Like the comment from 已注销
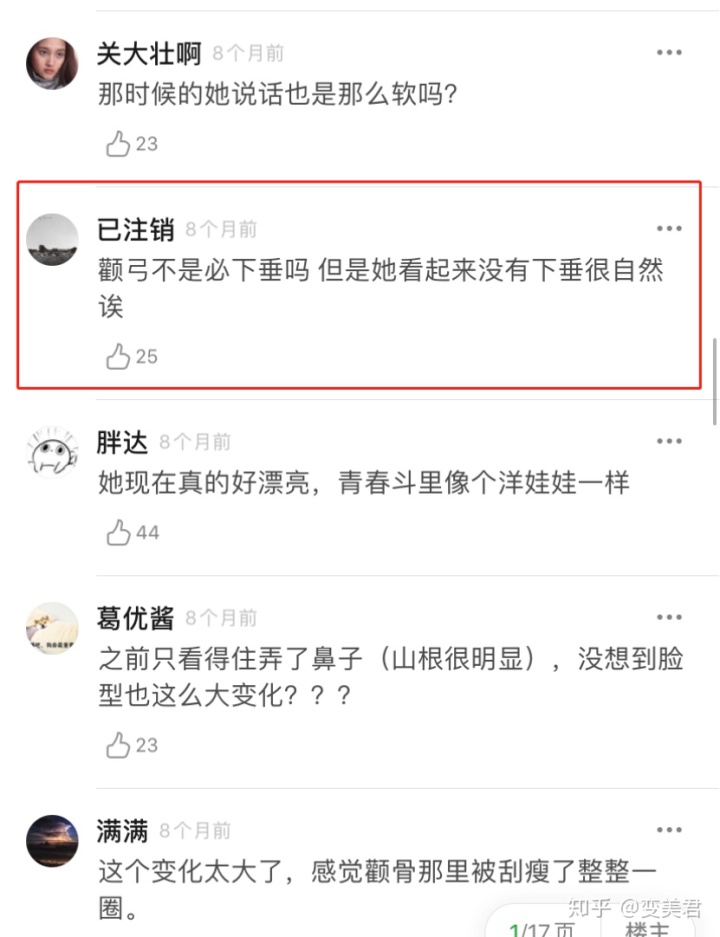Viewport: 720px width, 937px height. coord(119,357)
